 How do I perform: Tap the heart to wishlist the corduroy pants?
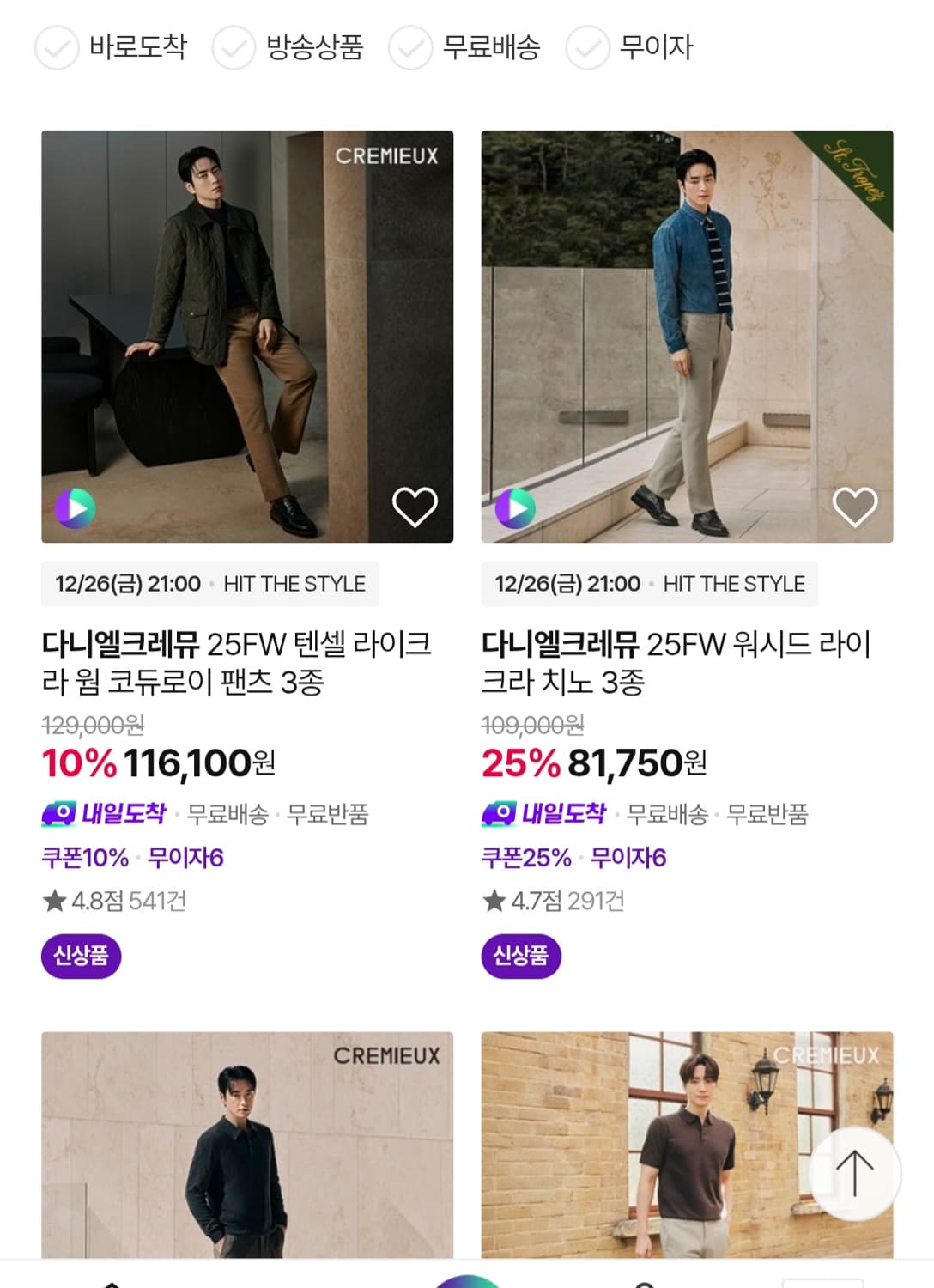[x=415, y=507]
